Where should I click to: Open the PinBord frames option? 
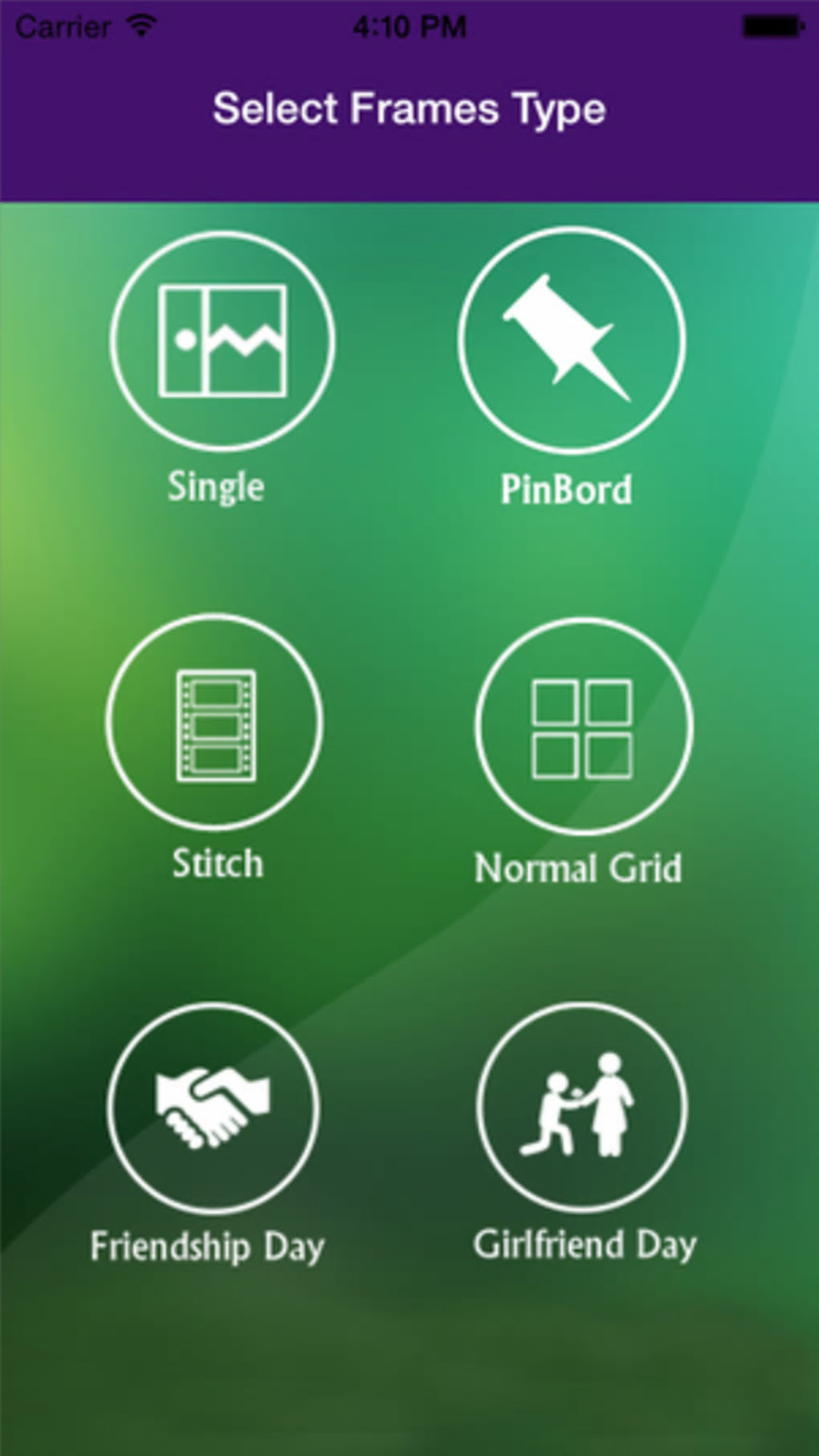(571, 341)
